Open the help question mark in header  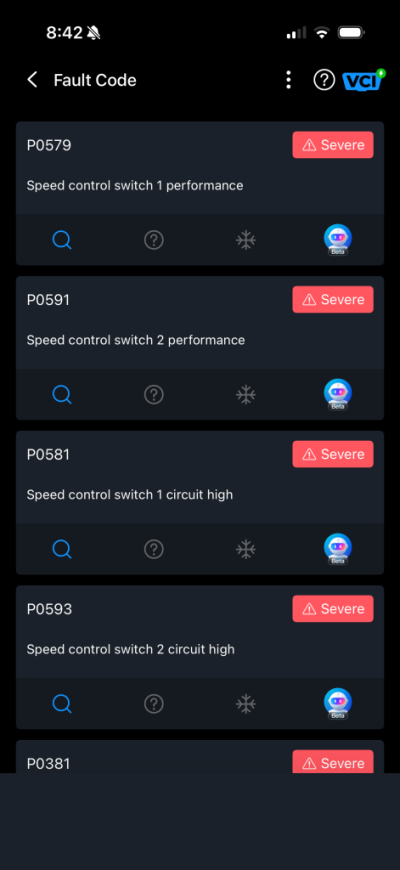coord(324,80)
